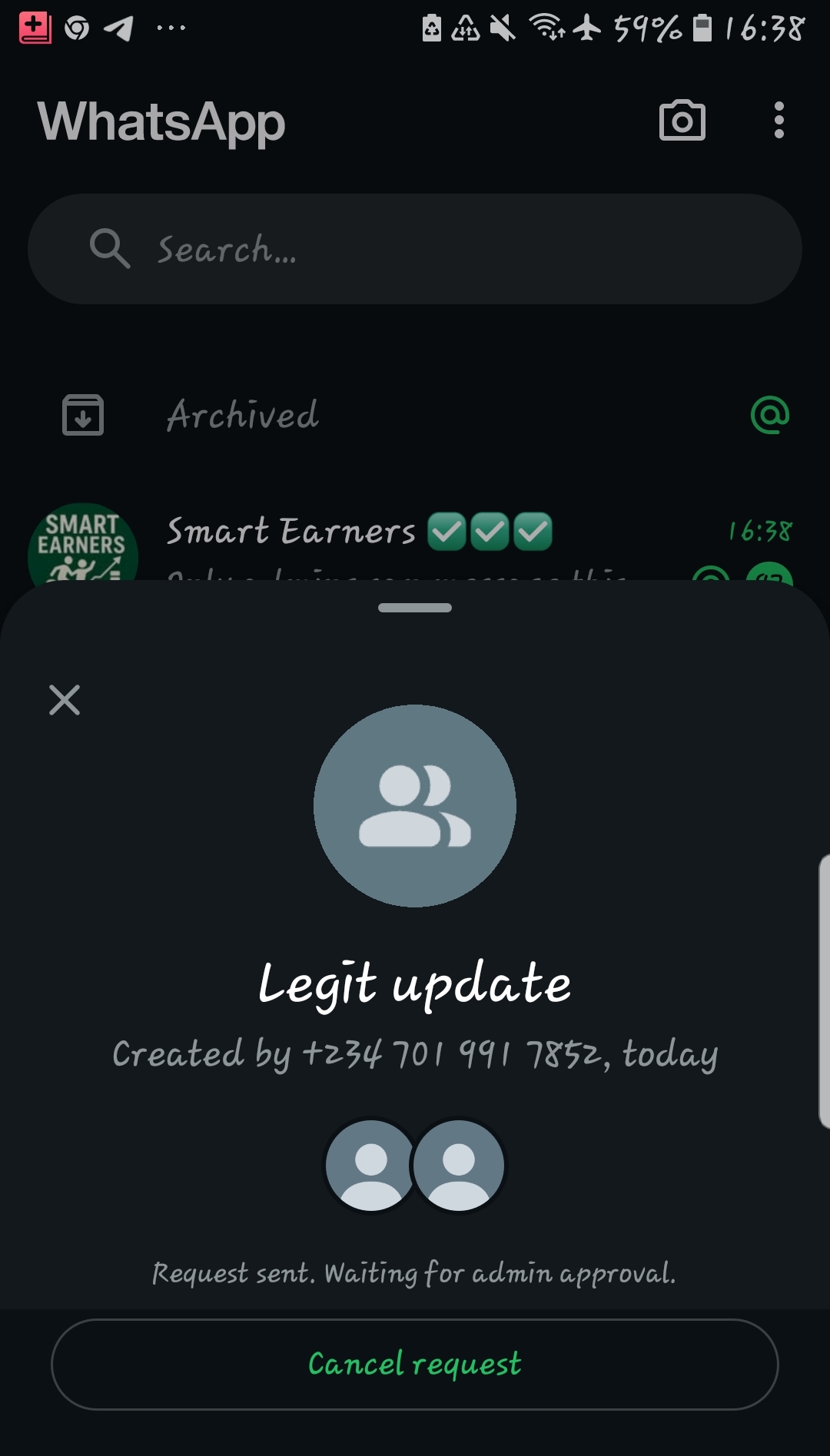Cancel the group join request

(415, 1364)
